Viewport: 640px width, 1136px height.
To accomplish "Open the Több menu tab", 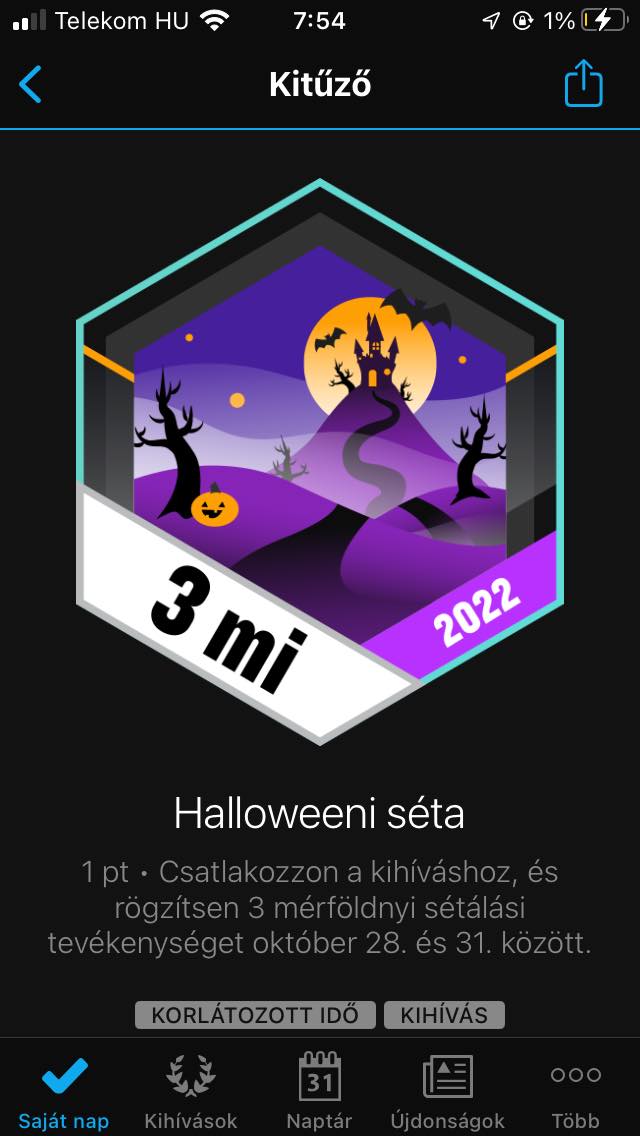I will pyautogui.click(x=575, y=1090).
